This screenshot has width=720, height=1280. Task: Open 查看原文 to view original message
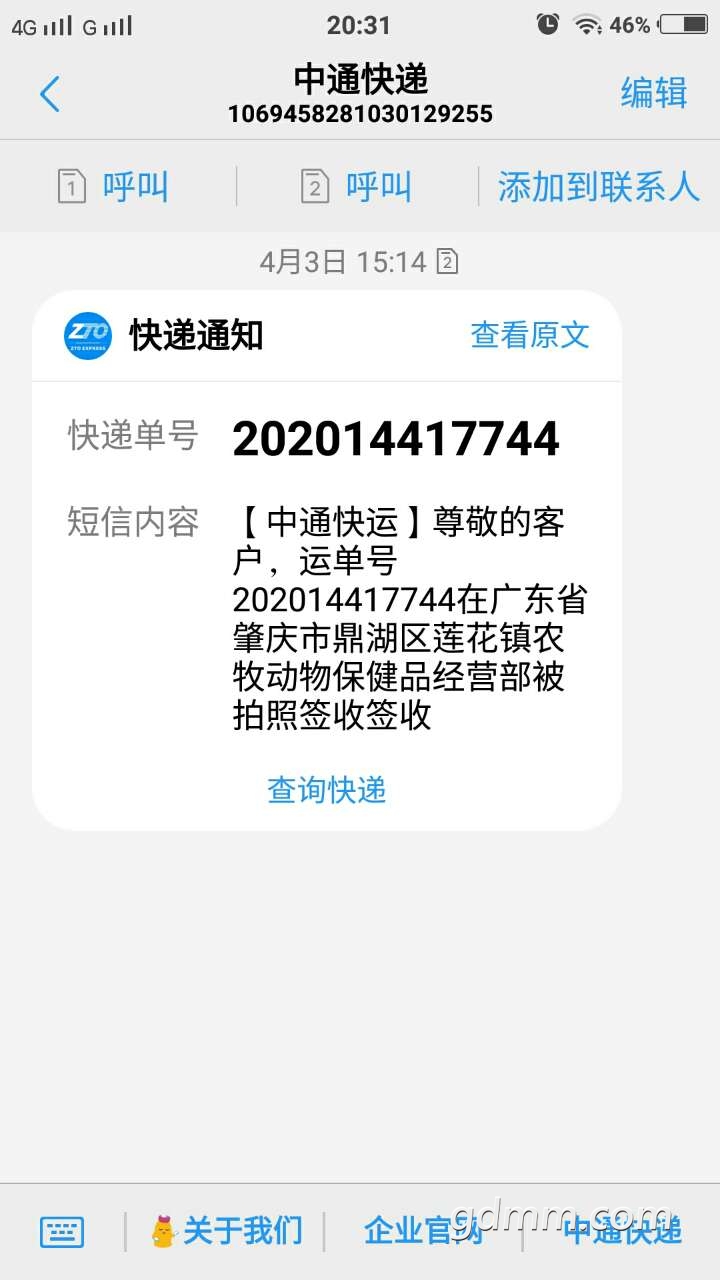530,336
